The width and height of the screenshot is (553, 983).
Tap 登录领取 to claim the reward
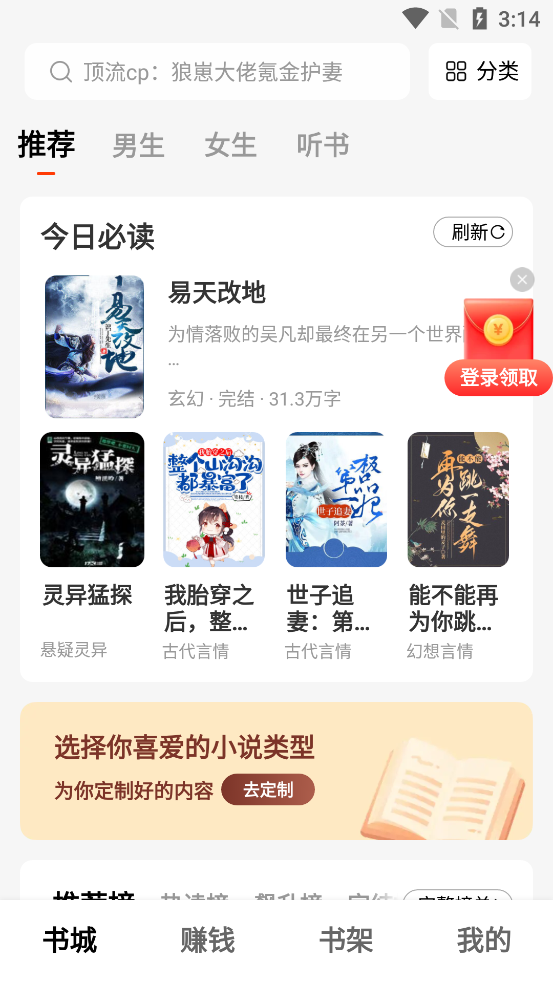pos(498,377)
